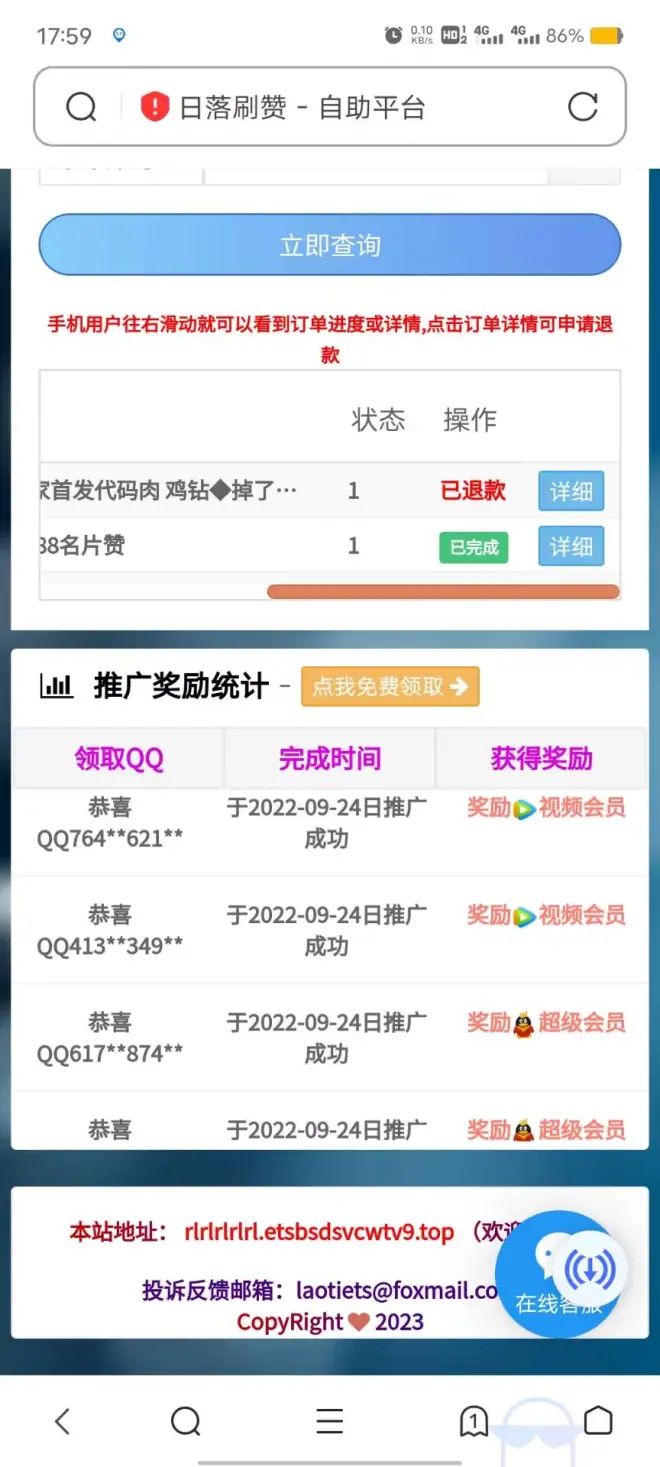Go back with the browser back arrow

tap(62, 1420)
